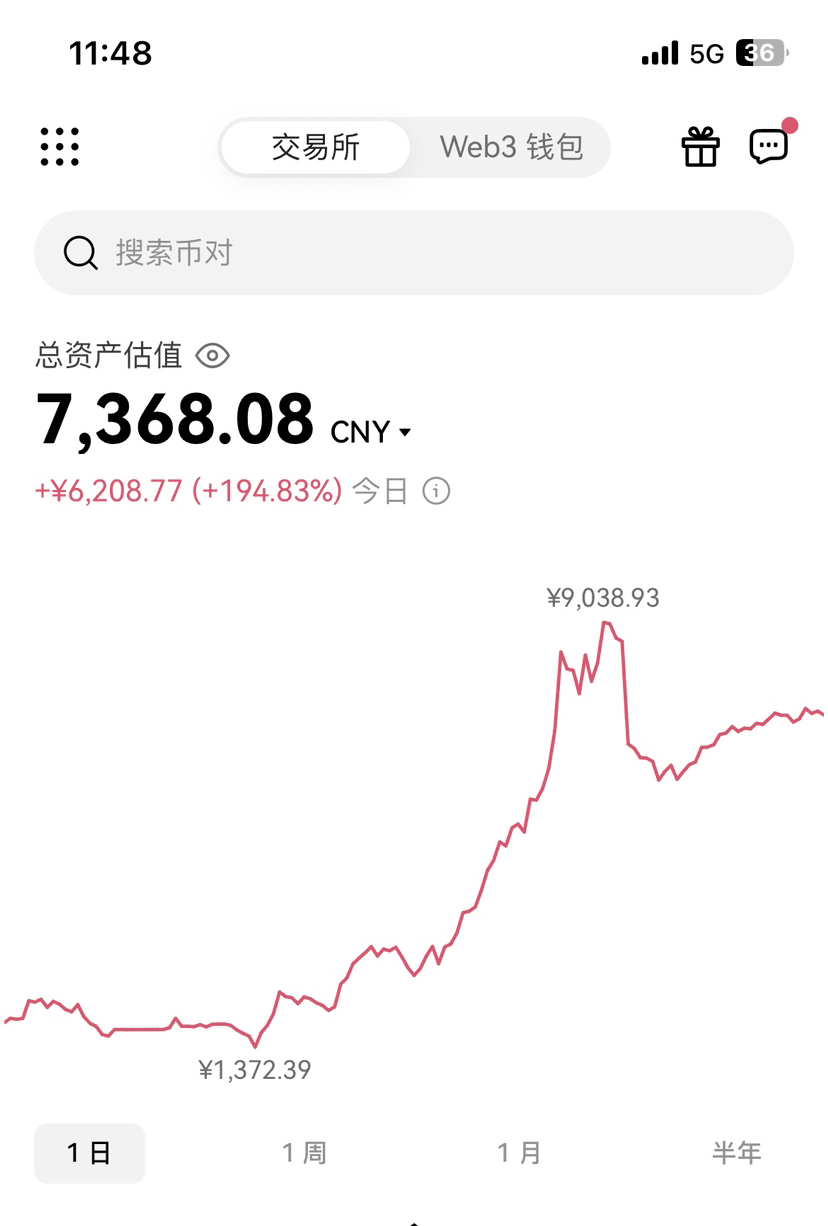Viewport: 828px width, 1226px height.
Task: Select the 半年 chart range
Action: pos(736,1153)
